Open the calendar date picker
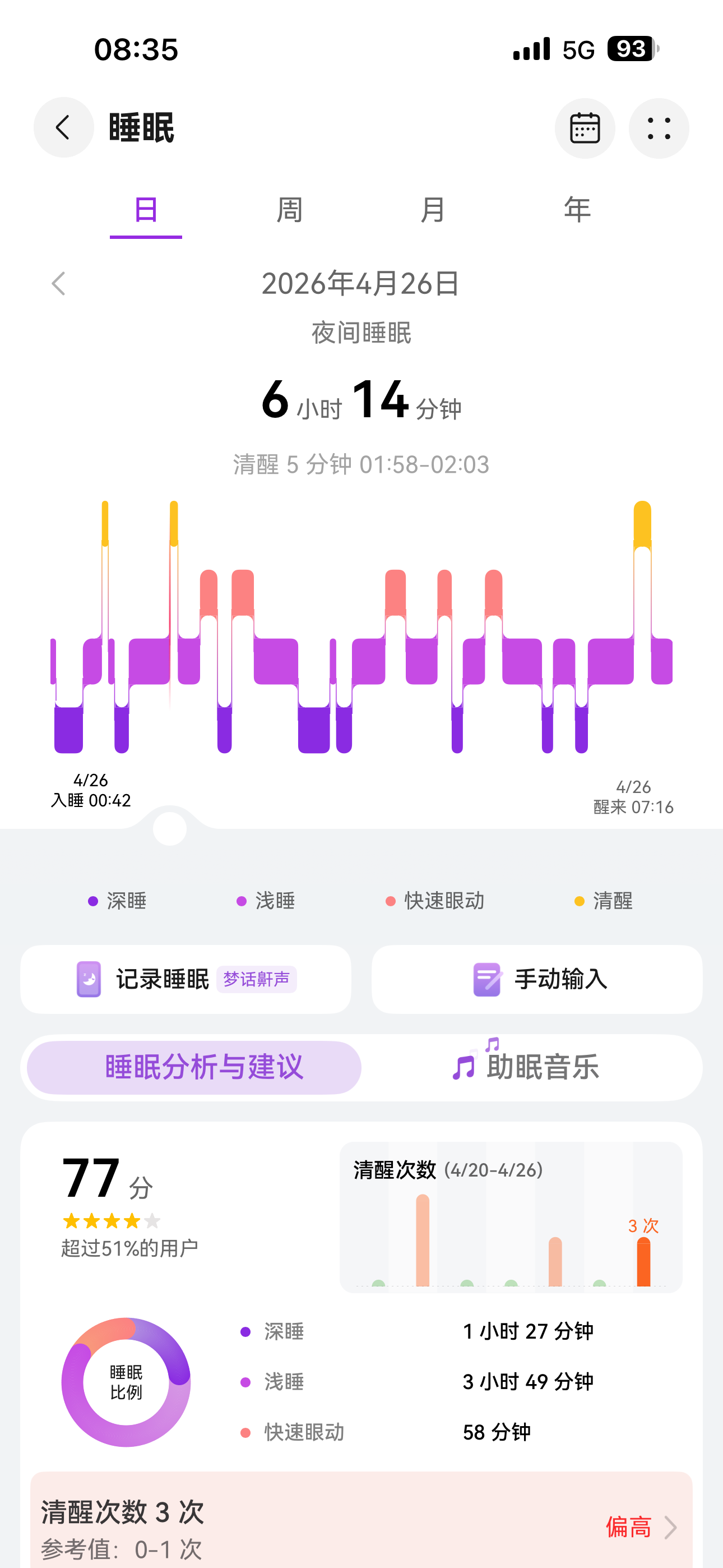The width and height of the screenshot is (723, 1568). (584, 128)
